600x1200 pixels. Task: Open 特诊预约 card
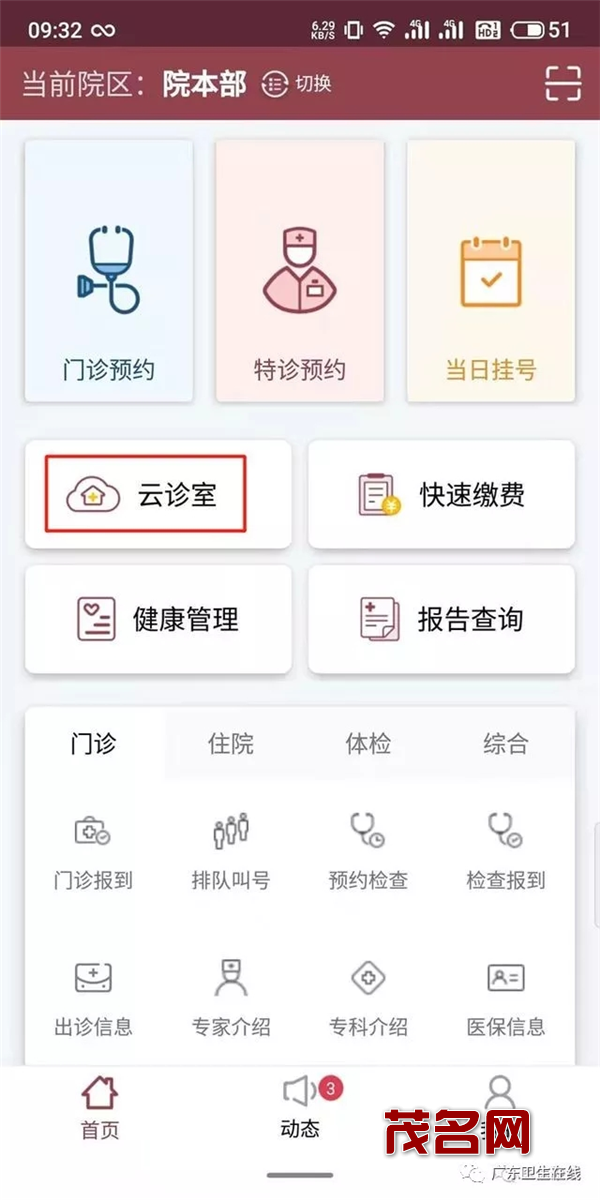[x=300, y=271]
